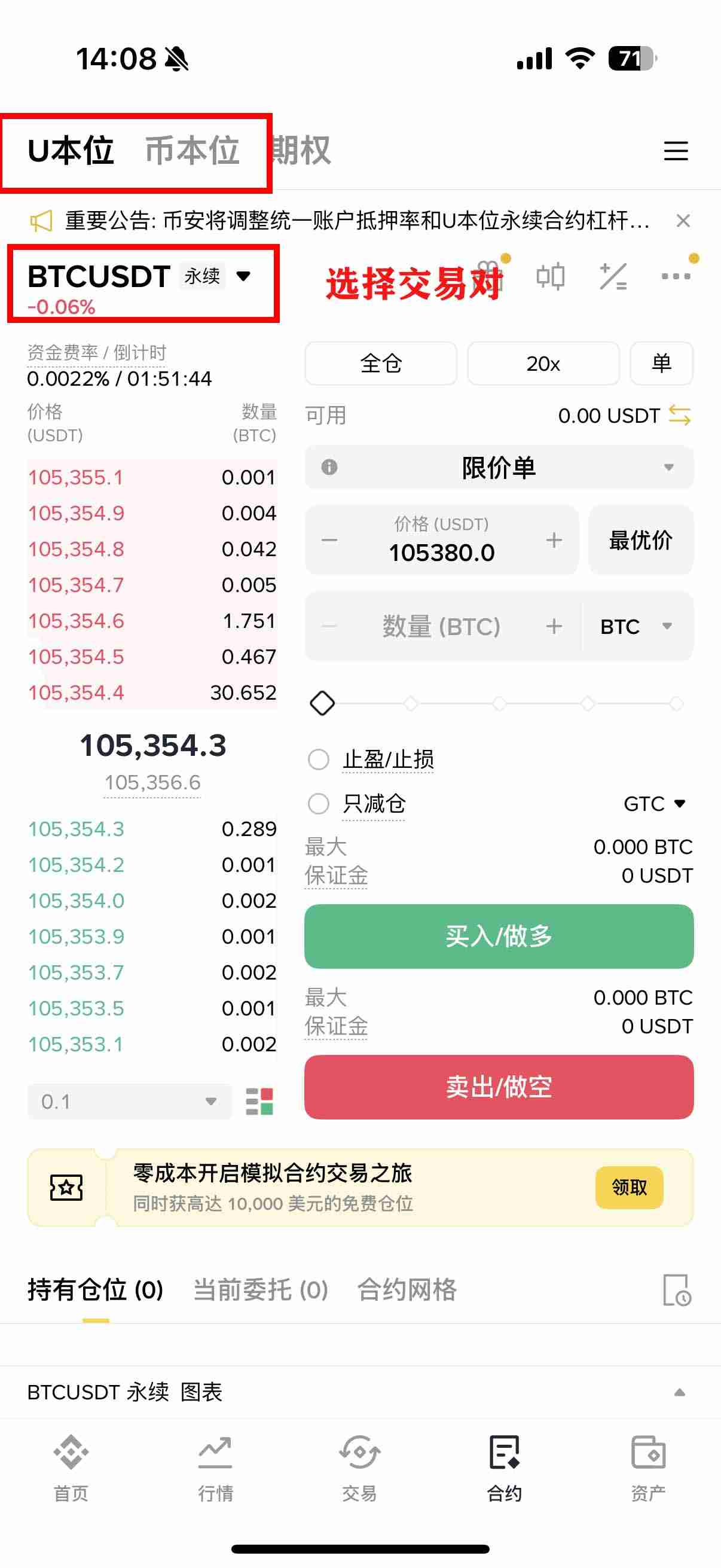Viewport: 721px width, 1568px height.
Task: Open the hamburger menu at top right
Action: [x=676, y=151]
